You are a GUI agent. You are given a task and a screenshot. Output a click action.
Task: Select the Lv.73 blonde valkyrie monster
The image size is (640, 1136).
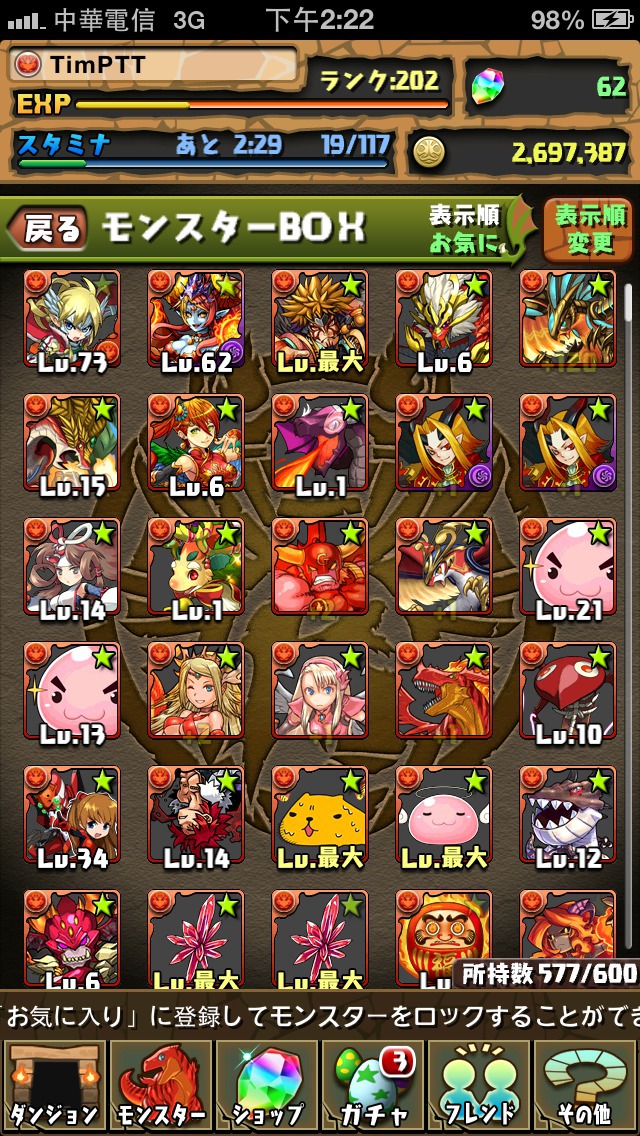[x=72, y=319]
